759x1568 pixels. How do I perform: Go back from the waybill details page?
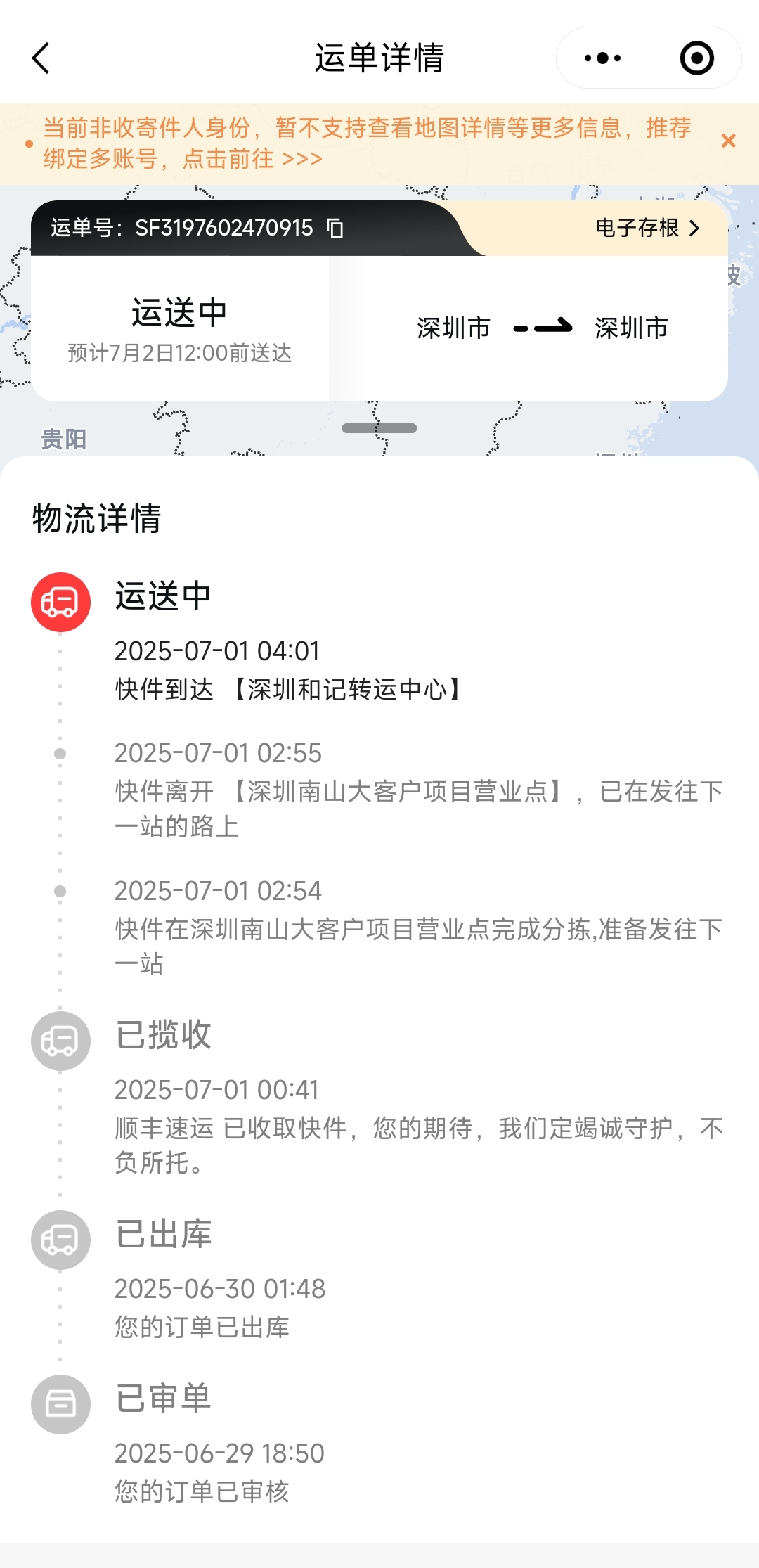(41, 58)
